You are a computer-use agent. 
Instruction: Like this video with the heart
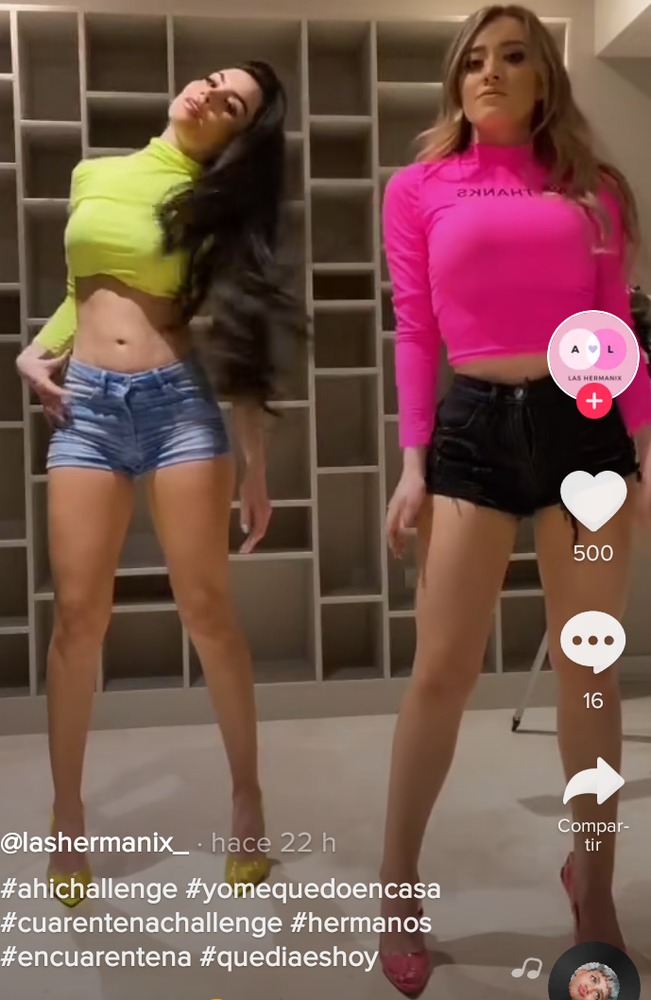[593, 500]
